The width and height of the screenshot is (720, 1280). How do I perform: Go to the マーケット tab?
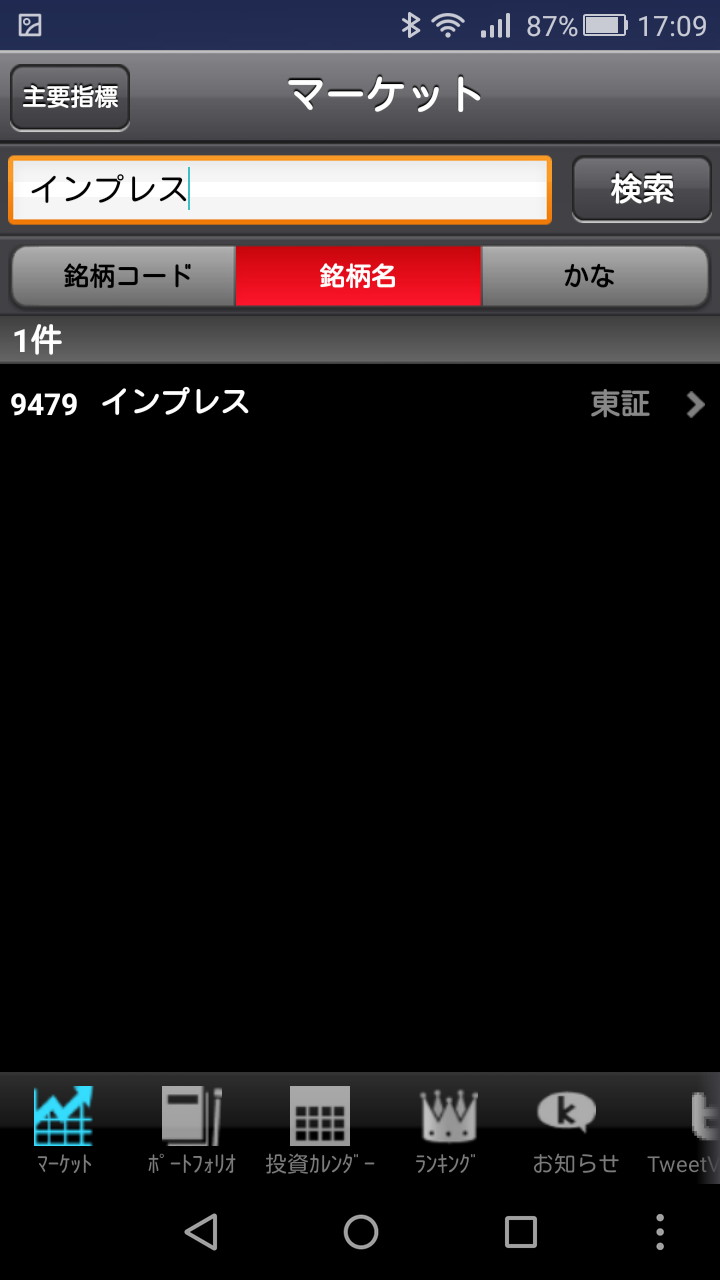64,1130
